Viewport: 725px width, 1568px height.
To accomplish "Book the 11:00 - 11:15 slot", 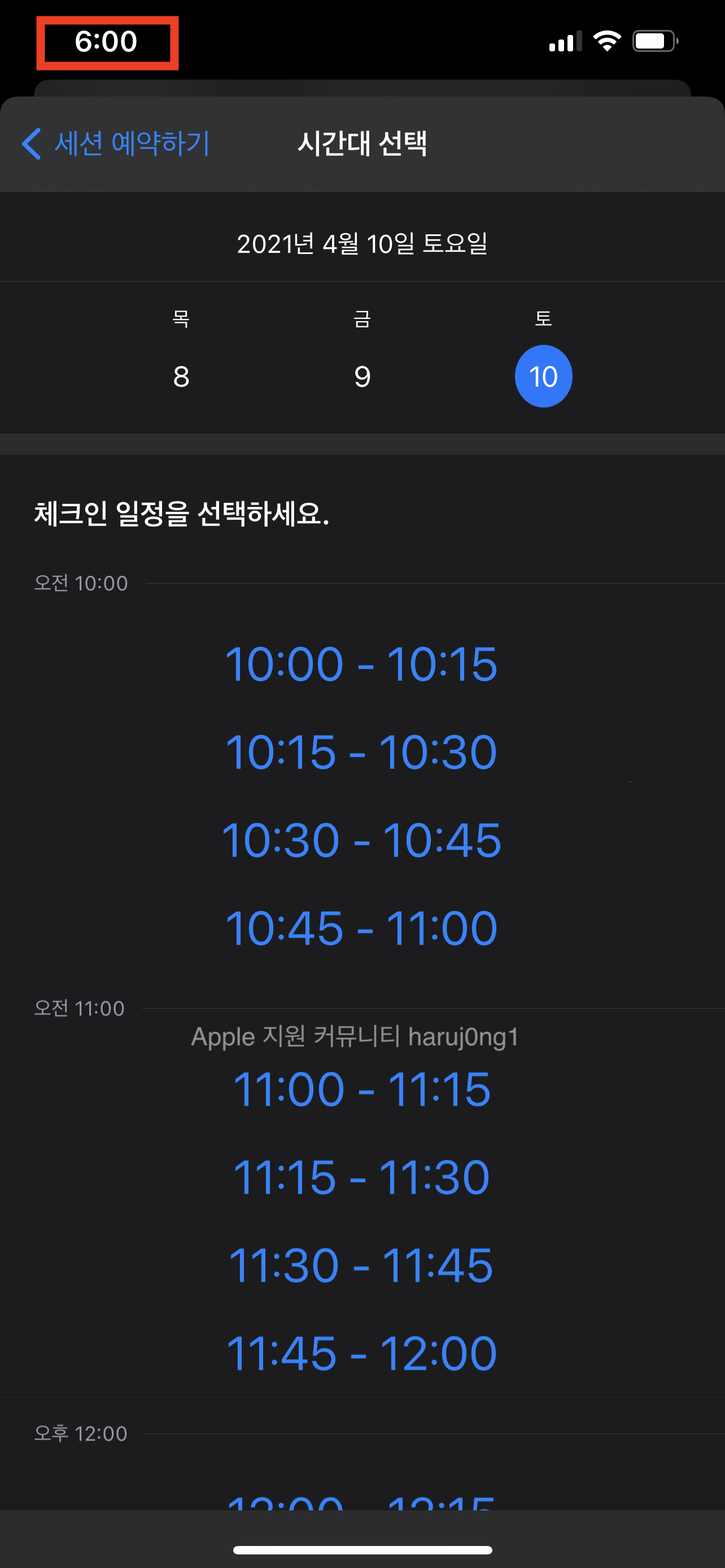I will [361, 1089].
